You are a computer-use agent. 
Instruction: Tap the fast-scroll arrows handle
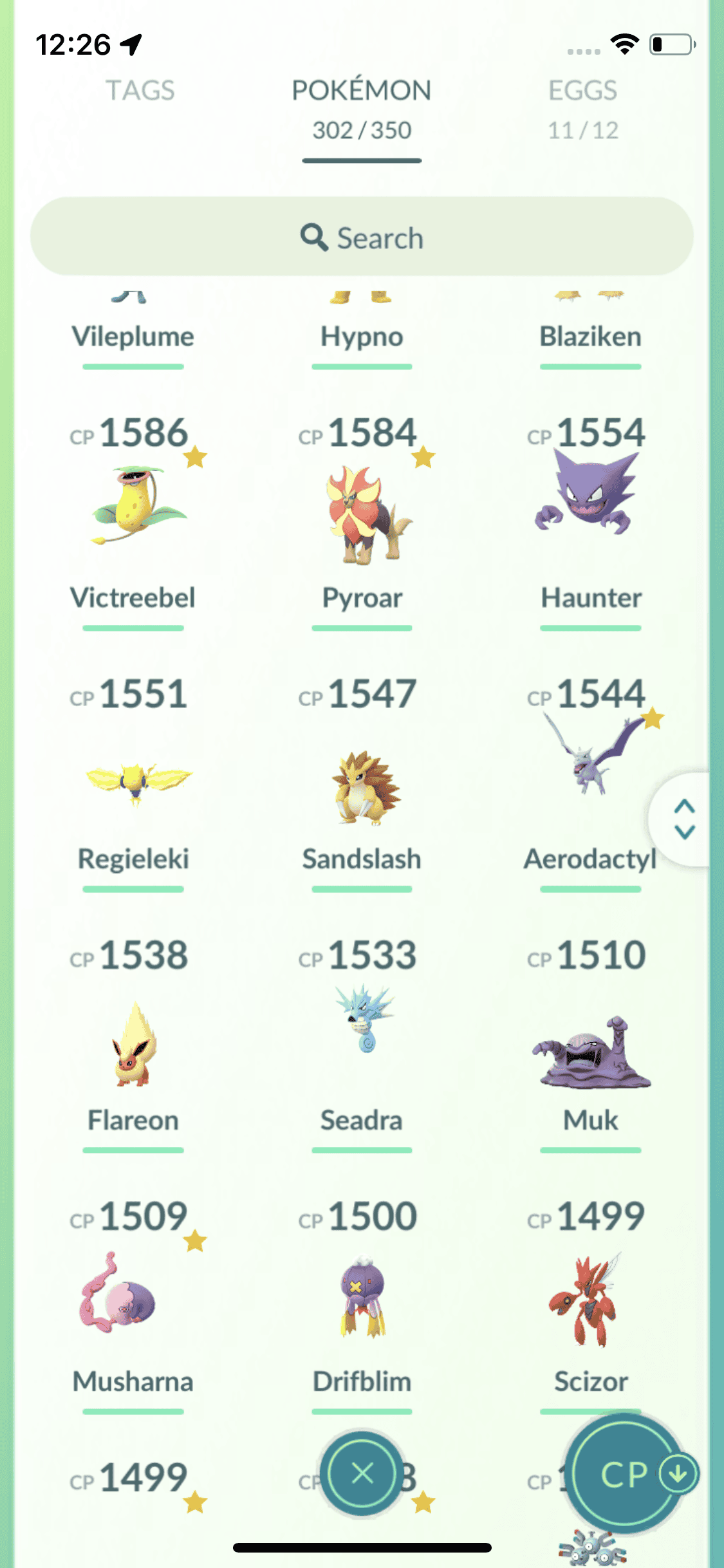pos(684,819)
